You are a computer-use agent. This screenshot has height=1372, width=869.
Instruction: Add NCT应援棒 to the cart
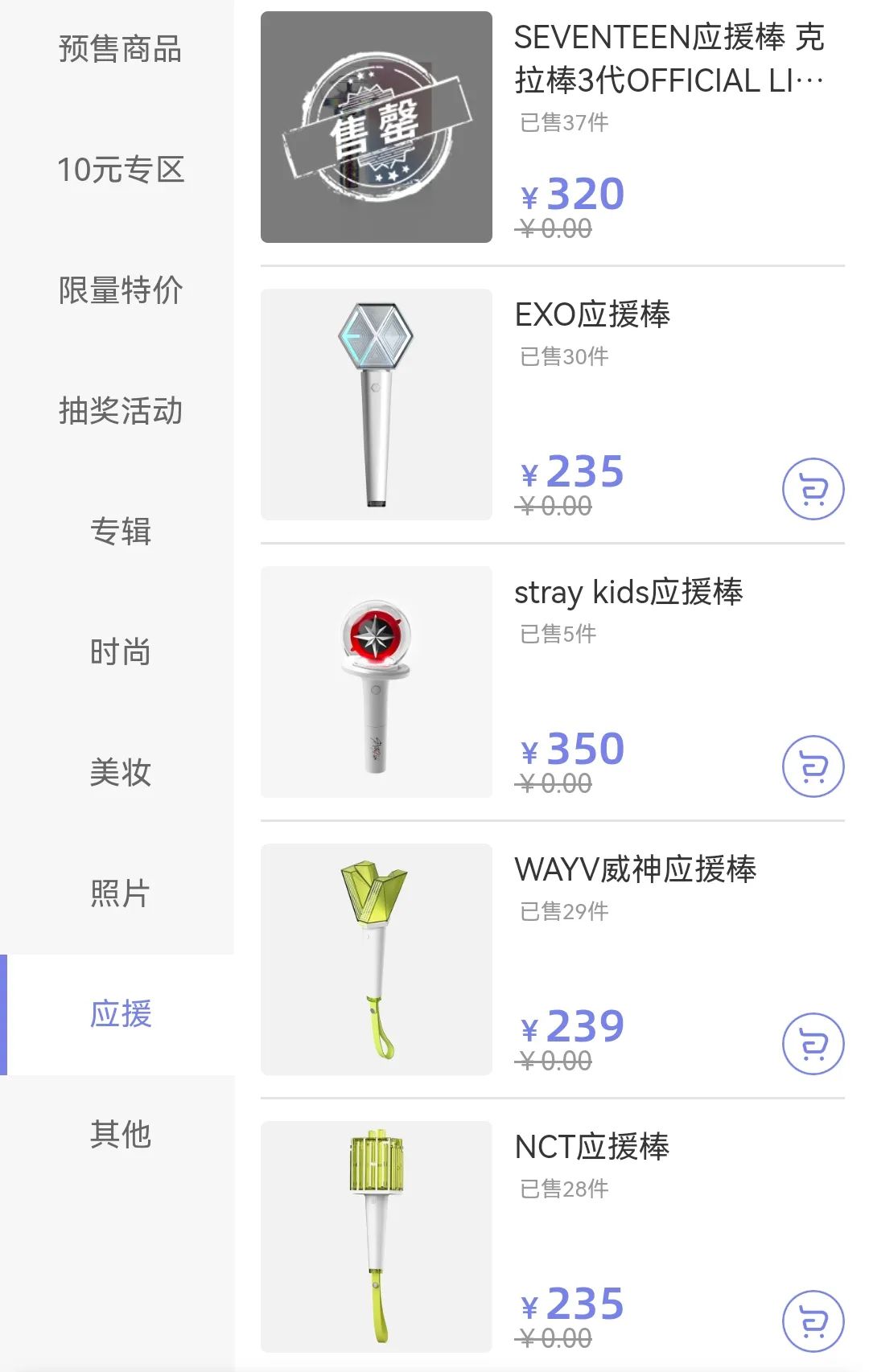pyautogui.click(x=813, y=1321)
